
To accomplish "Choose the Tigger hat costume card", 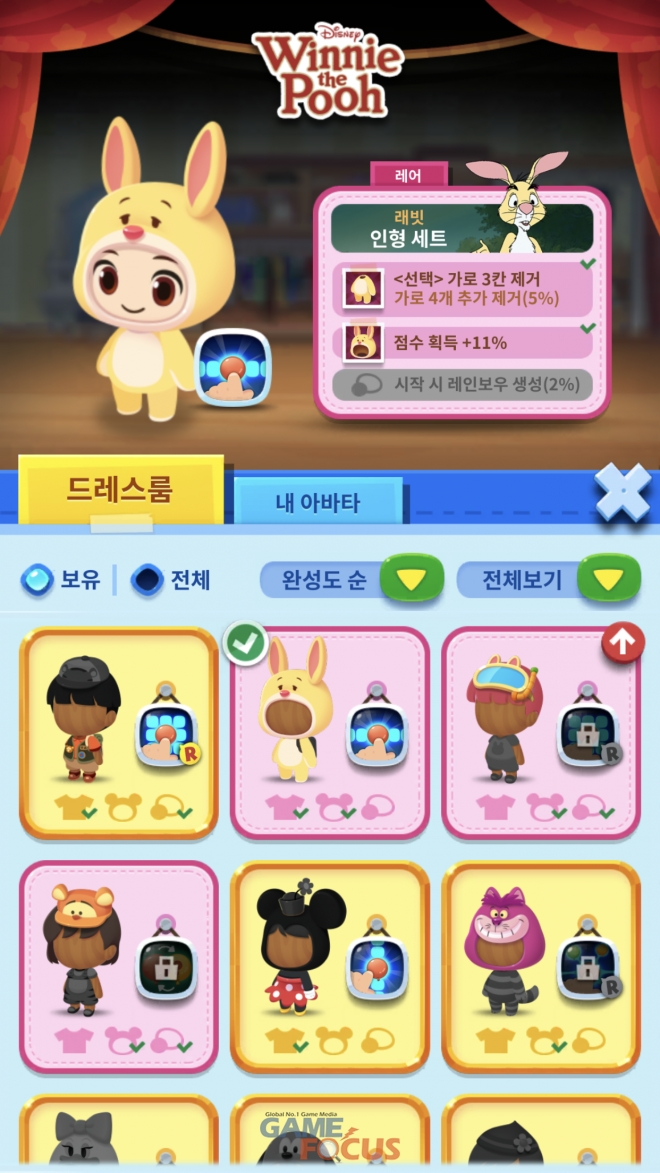I will coord(119,967).
